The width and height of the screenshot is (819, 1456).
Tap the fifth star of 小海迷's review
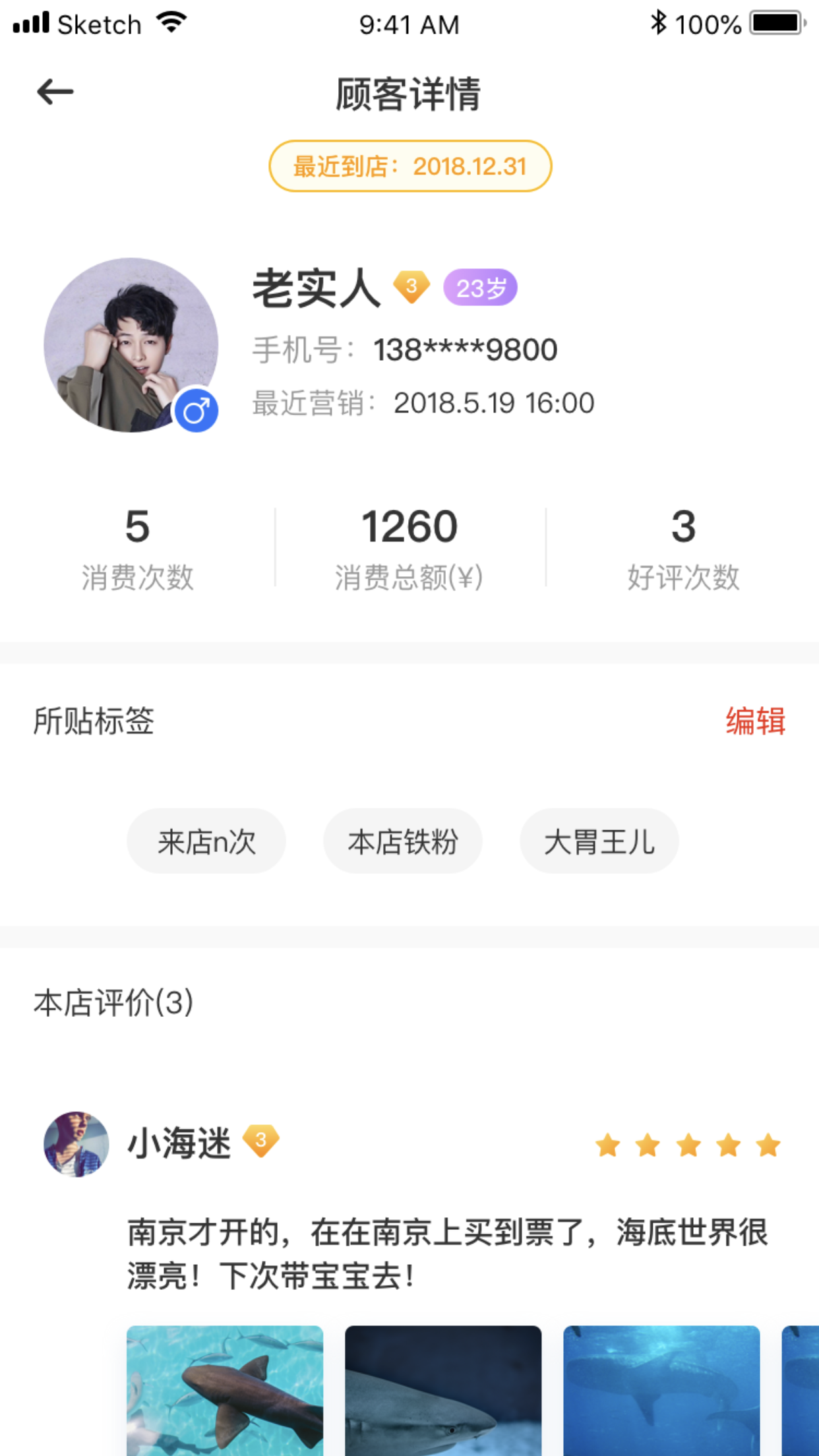coord(767,1144)
